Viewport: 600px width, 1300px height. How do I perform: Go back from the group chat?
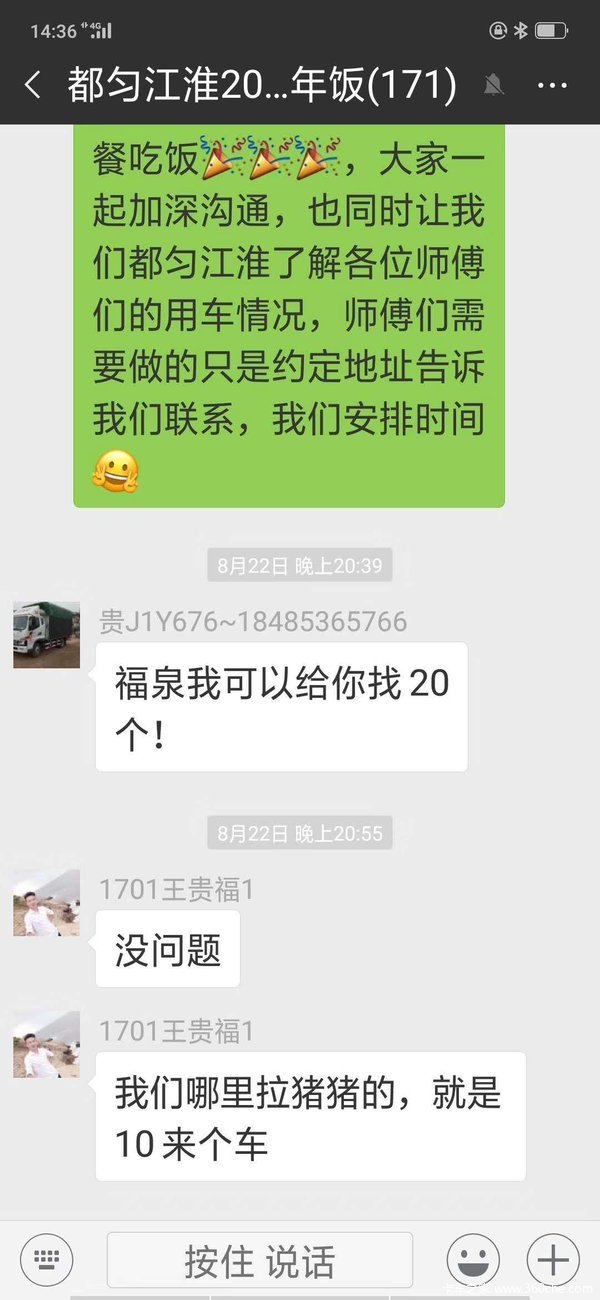(33, 86)
